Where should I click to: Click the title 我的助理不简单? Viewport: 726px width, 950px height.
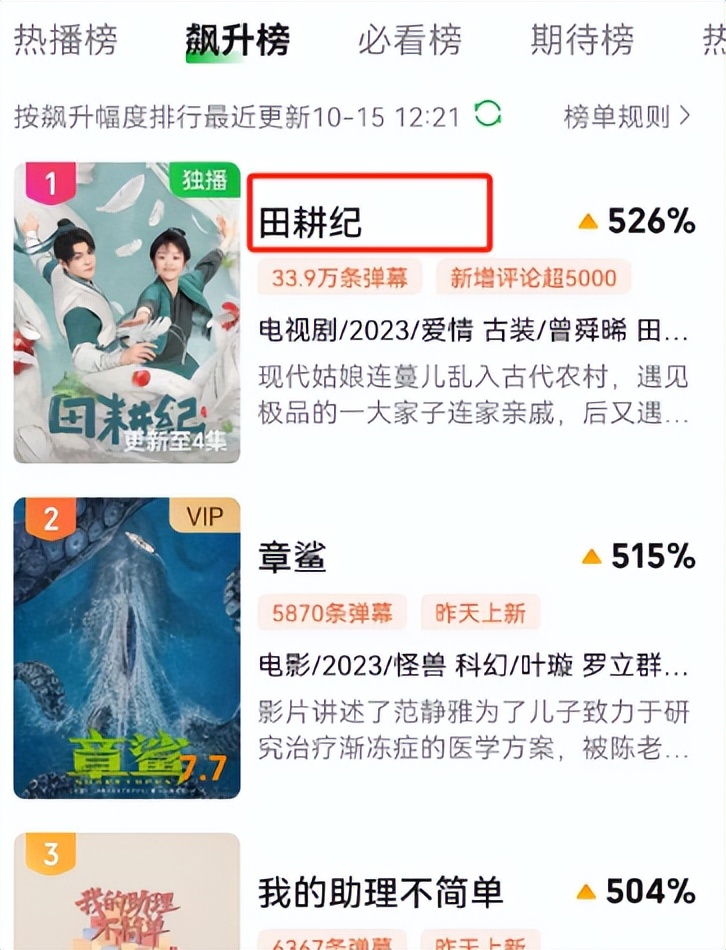click(x=380, y=890)
